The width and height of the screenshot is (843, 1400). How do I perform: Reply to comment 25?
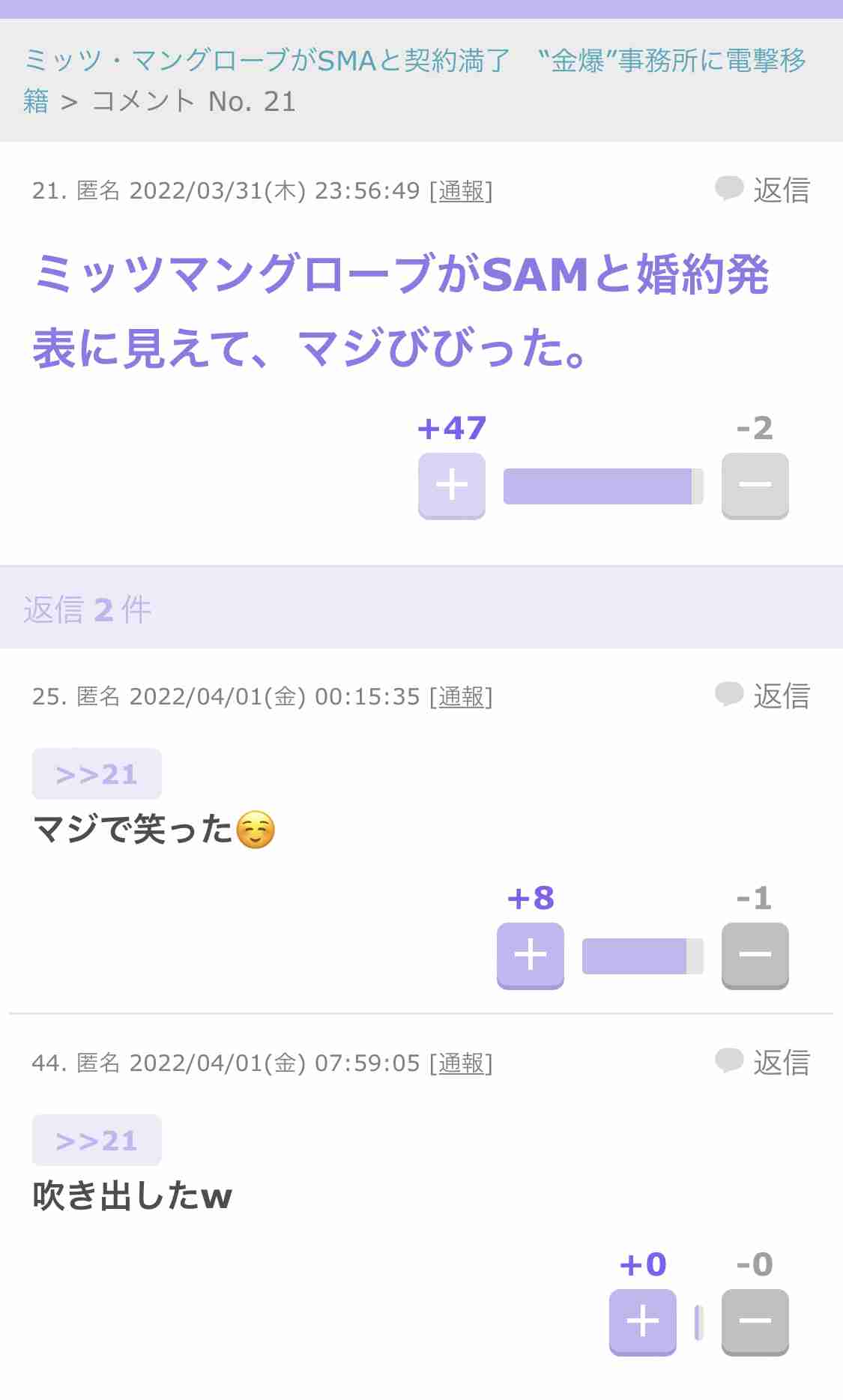pos(762,696)
